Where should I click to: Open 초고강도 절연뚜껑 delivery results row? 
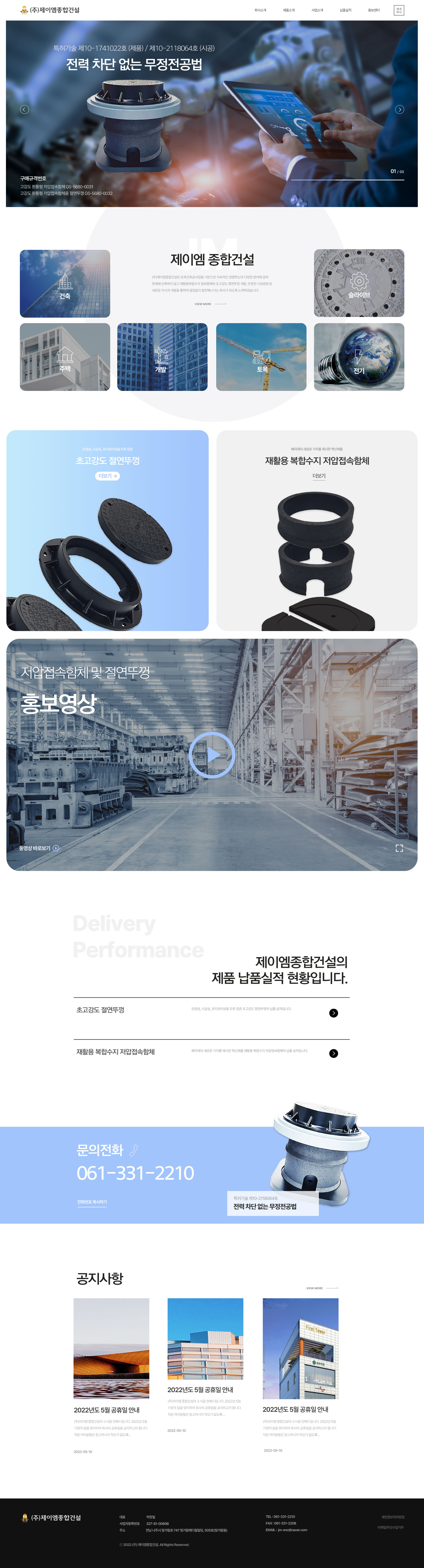pyautogui.click(x=333, y=1013)
